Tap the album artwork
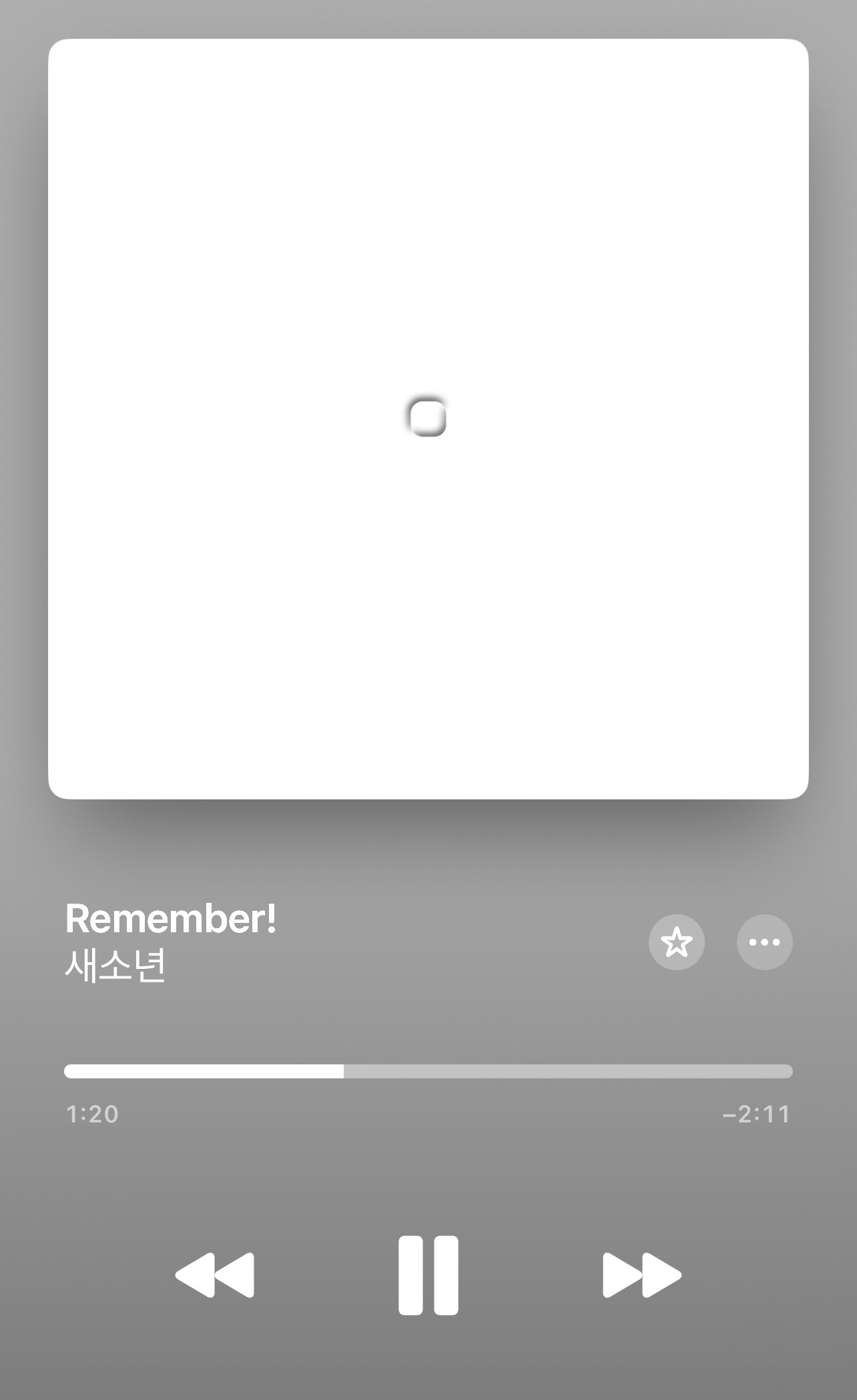 429,418
